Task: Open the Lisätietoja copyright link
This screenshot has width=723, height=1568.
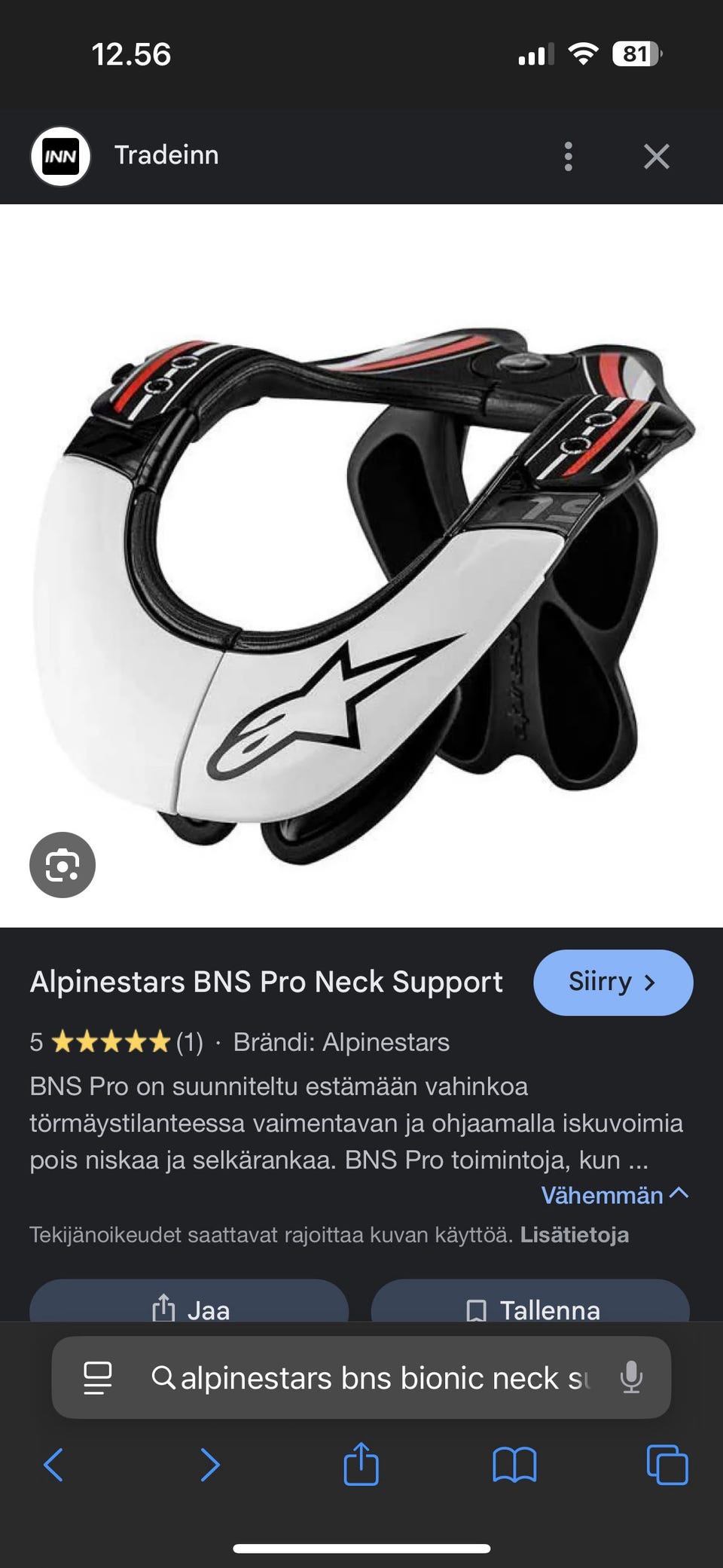Action: [x=575, y=1235]
